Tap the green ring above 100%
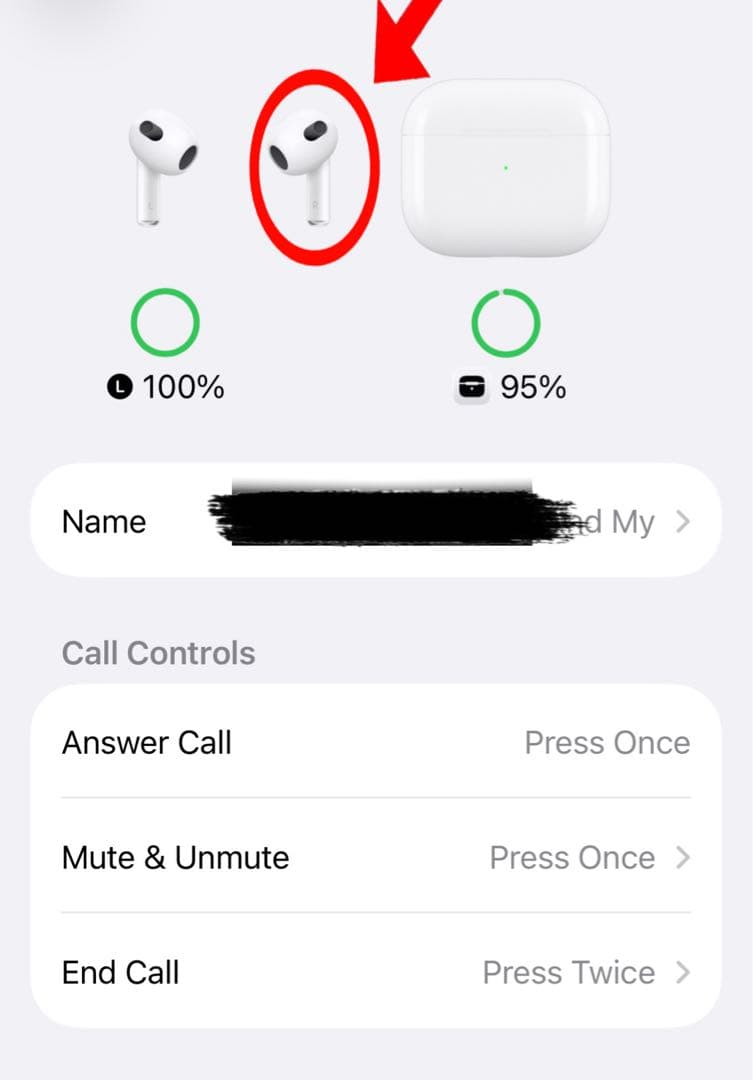The height and width of the screenshot is (1080, 753). coord(165,323)
